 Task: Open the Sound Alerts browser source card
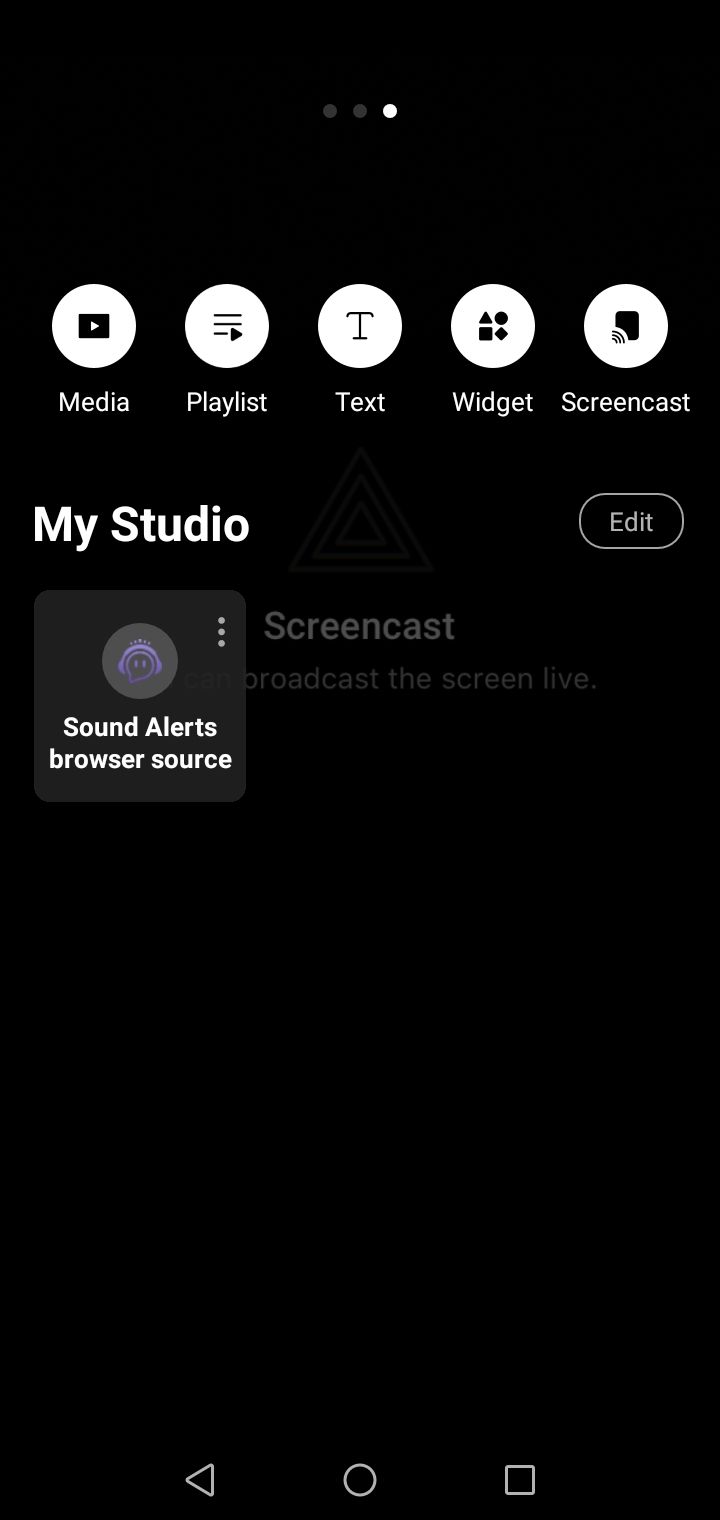click(140, 696)
